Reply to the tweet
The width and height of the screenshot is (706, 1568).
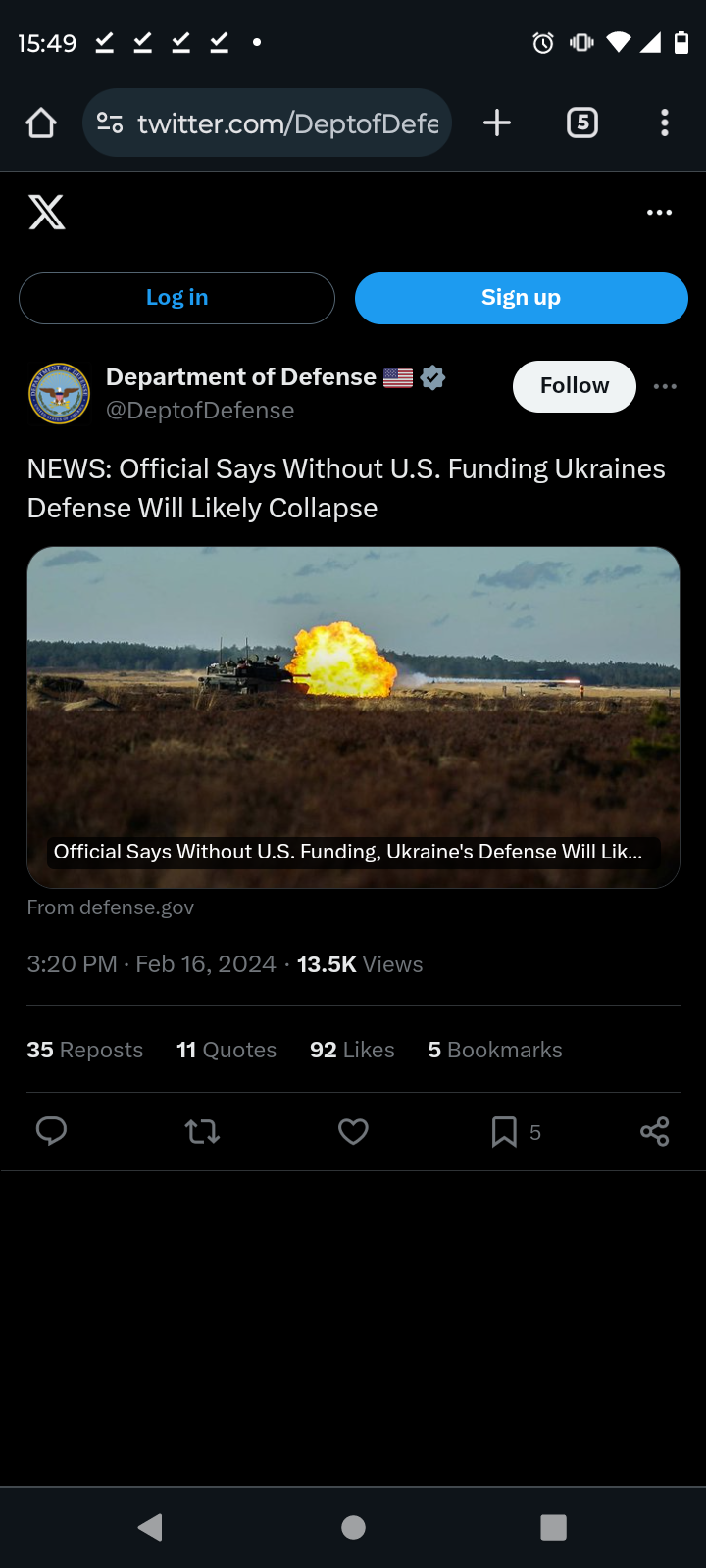pos(51,1132)
